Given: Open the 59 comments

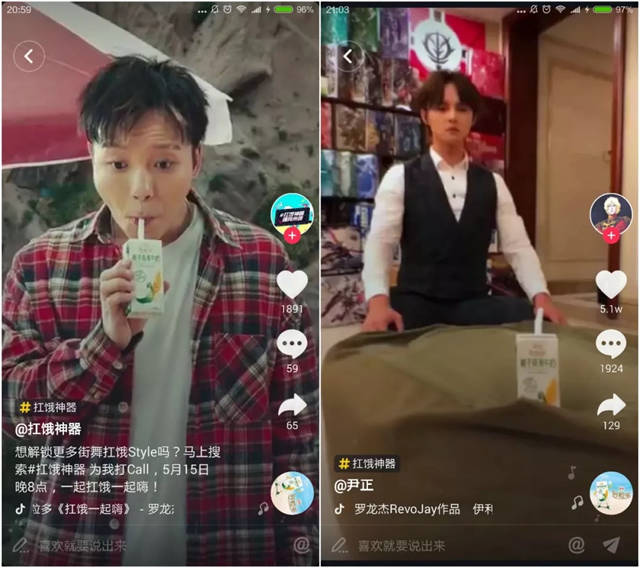Looking at the screenshot, I should coord(292,345).
